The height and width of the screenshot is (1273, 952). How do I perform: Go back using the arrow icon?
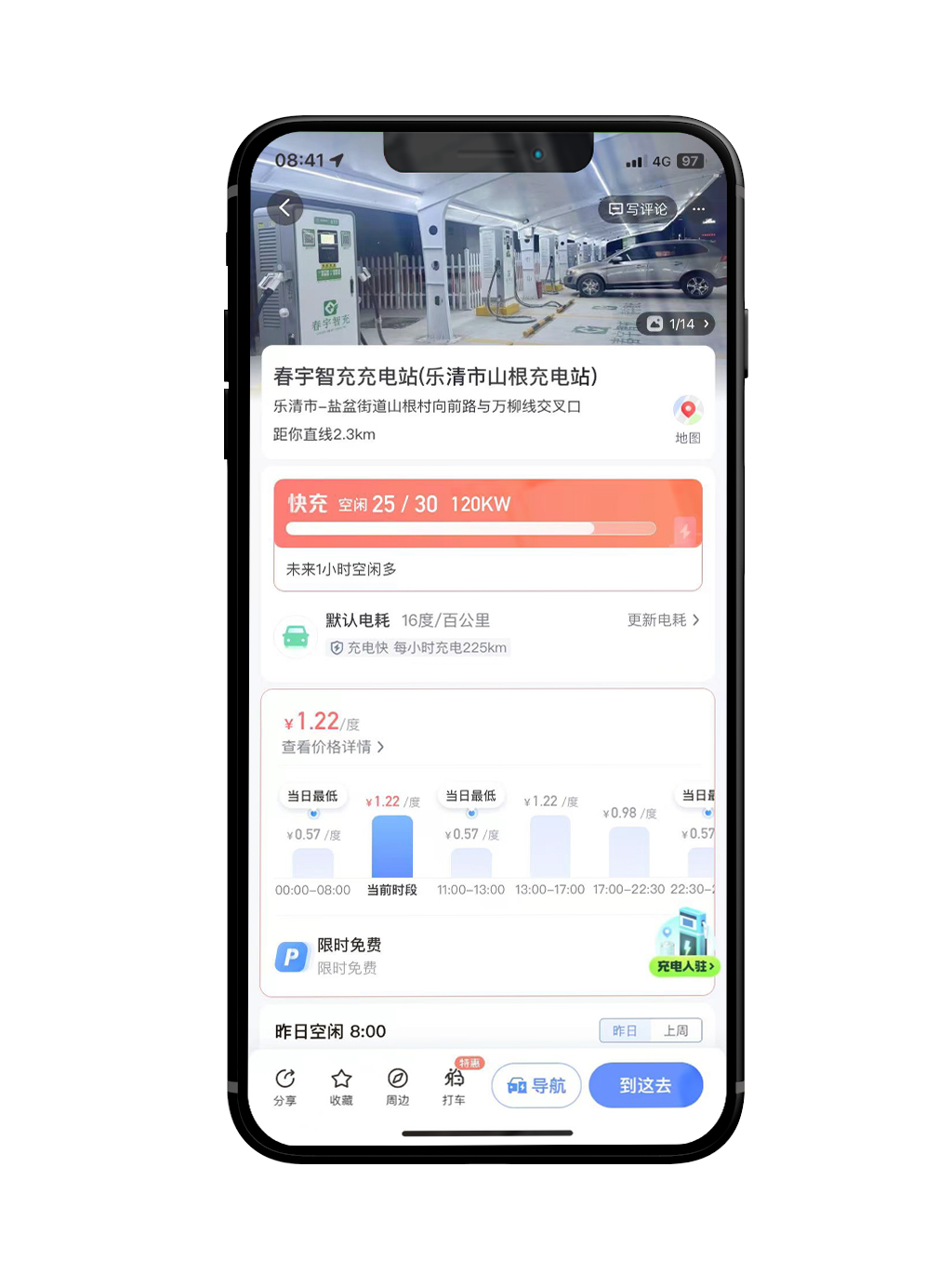[x=285, y=207]
